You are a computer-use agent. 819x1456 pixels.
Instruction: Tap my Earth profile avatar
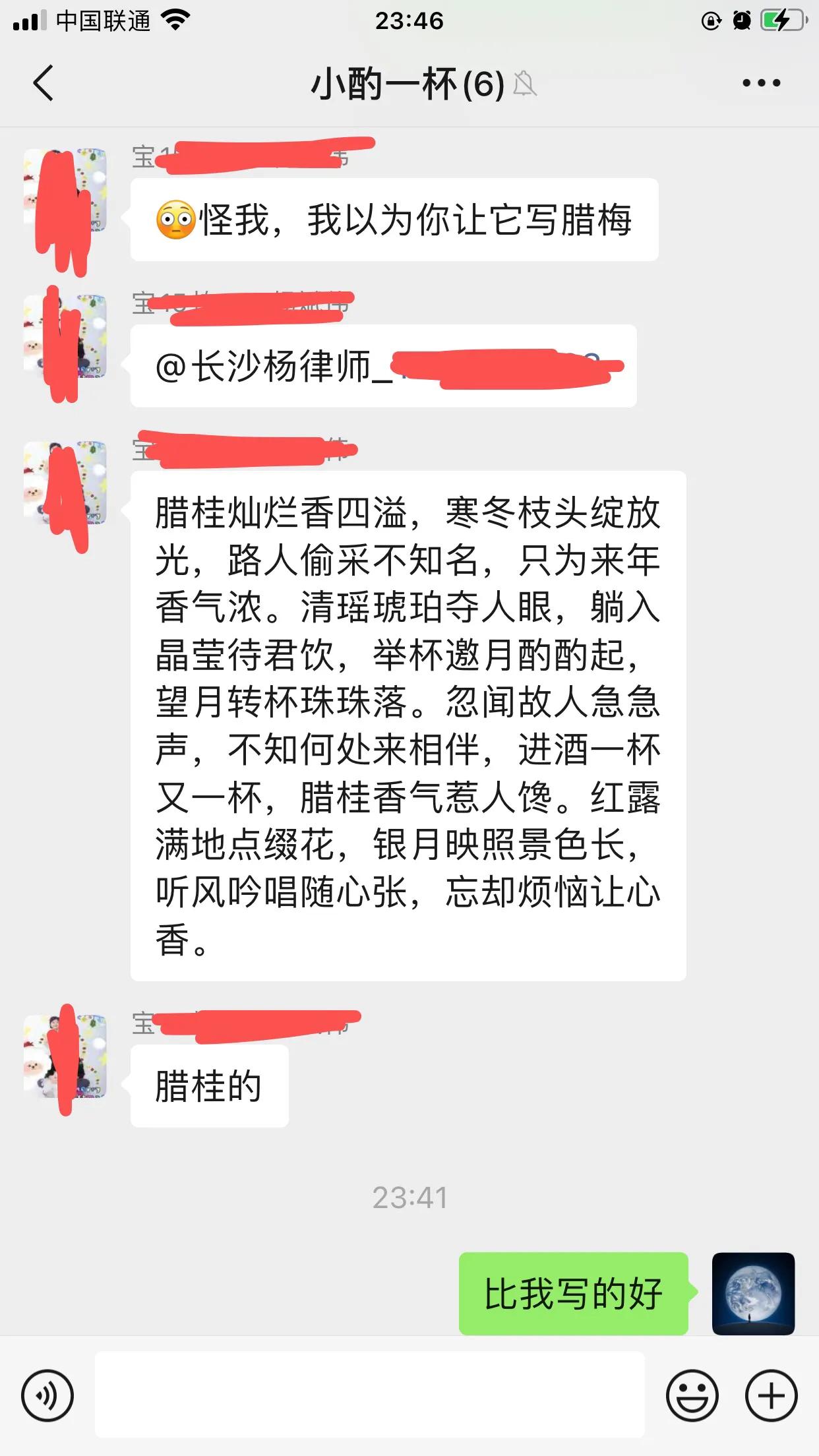[753, 1293]
